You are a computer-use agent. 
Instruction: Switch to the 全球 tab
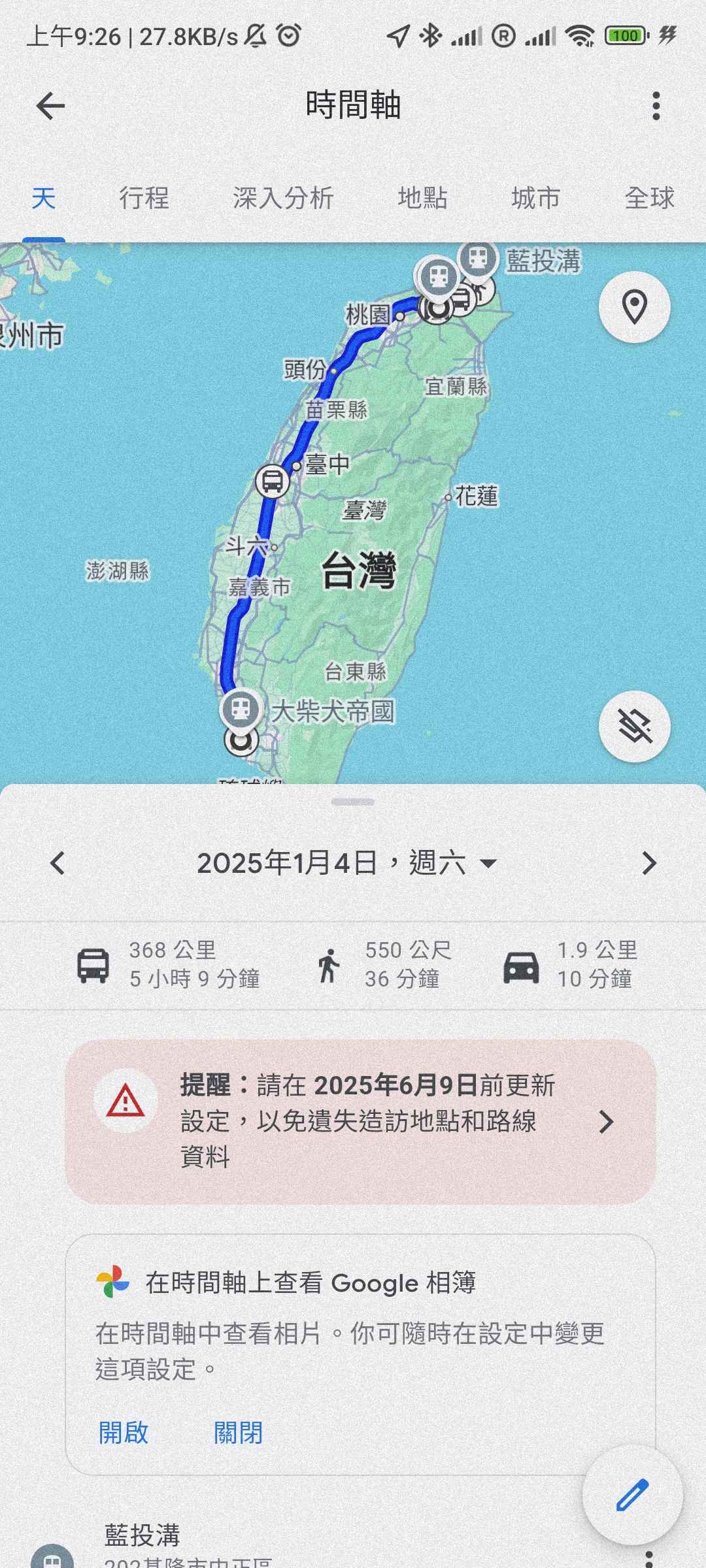coord(649,198)
